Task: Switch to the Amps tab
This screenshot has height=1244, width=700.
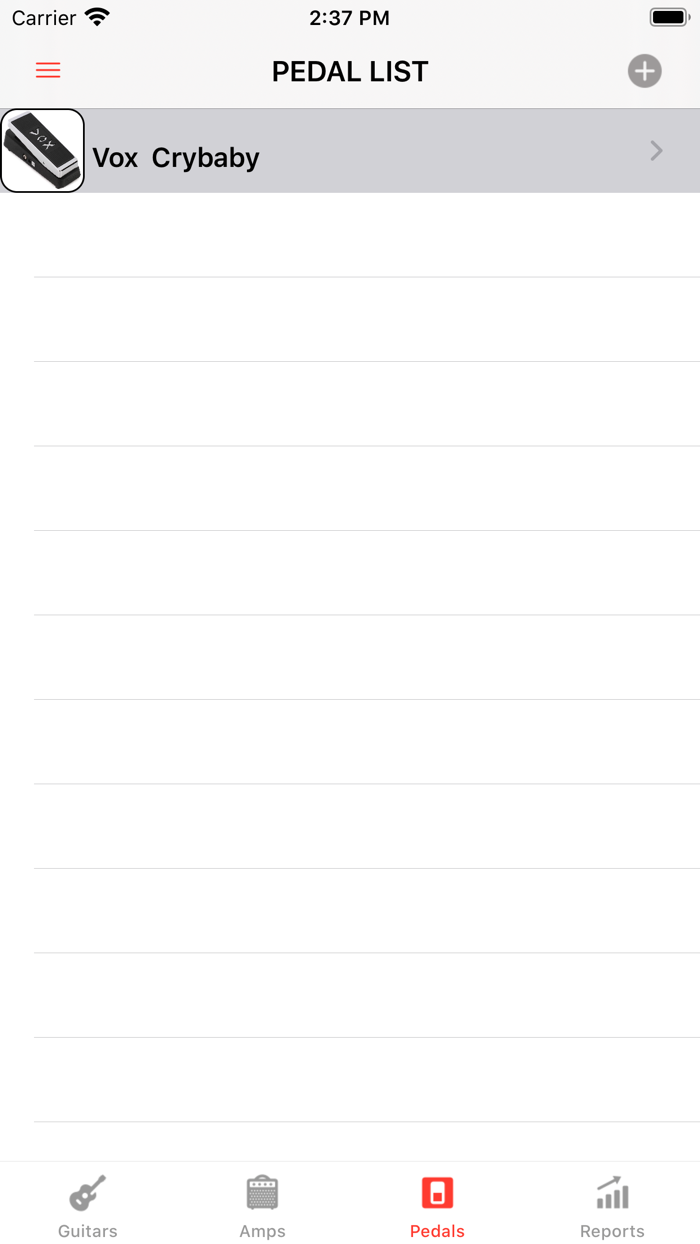Action: point(262,1206)
